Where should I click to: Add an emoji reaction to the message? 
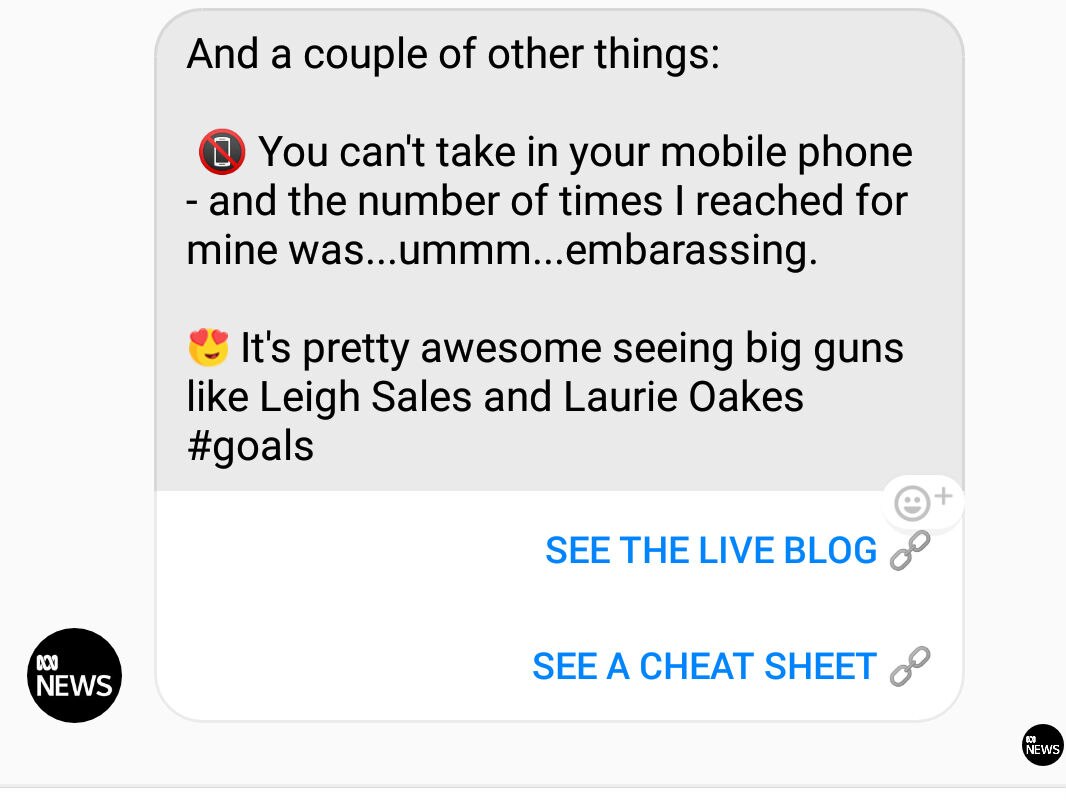922,502
